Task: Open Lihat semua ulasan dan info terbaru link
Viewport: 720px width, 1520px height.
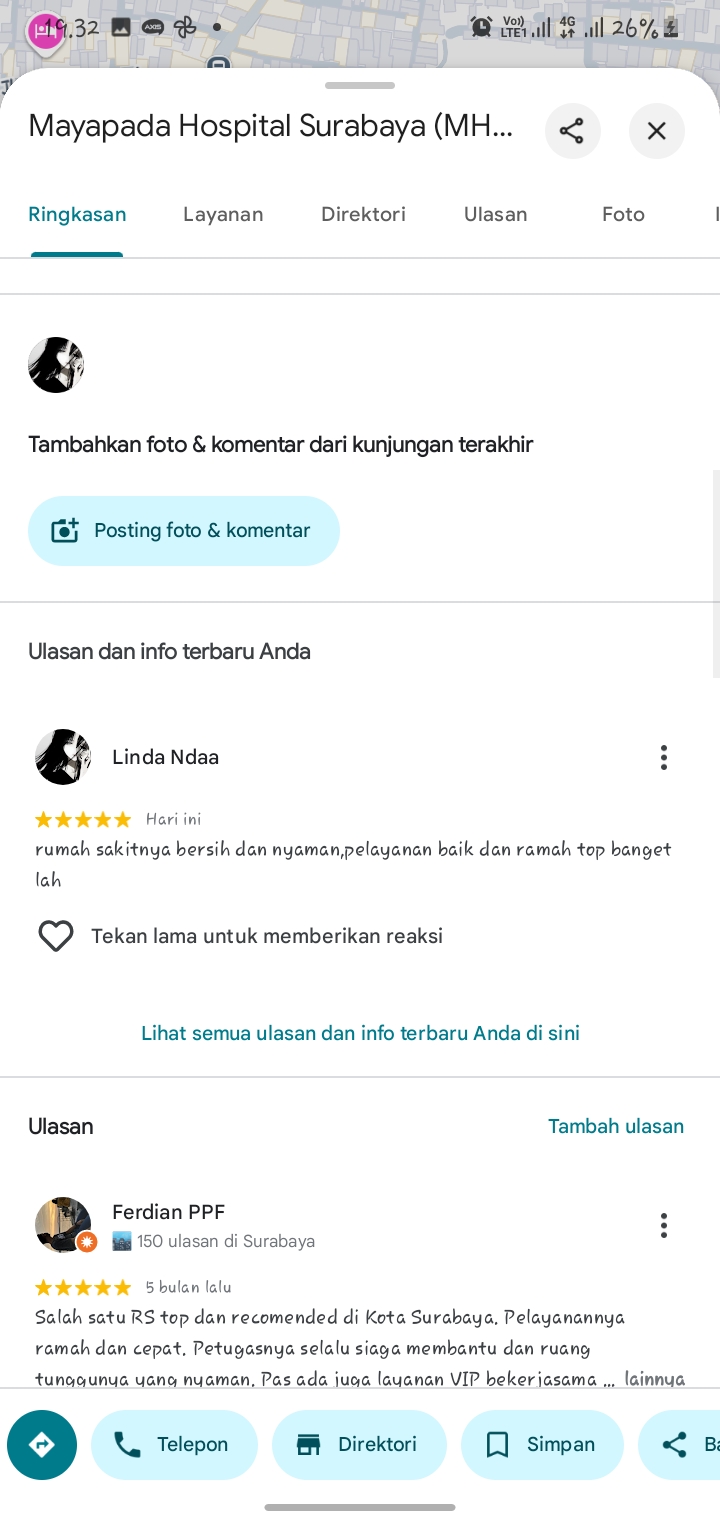Action: (x=360, y=1033)
